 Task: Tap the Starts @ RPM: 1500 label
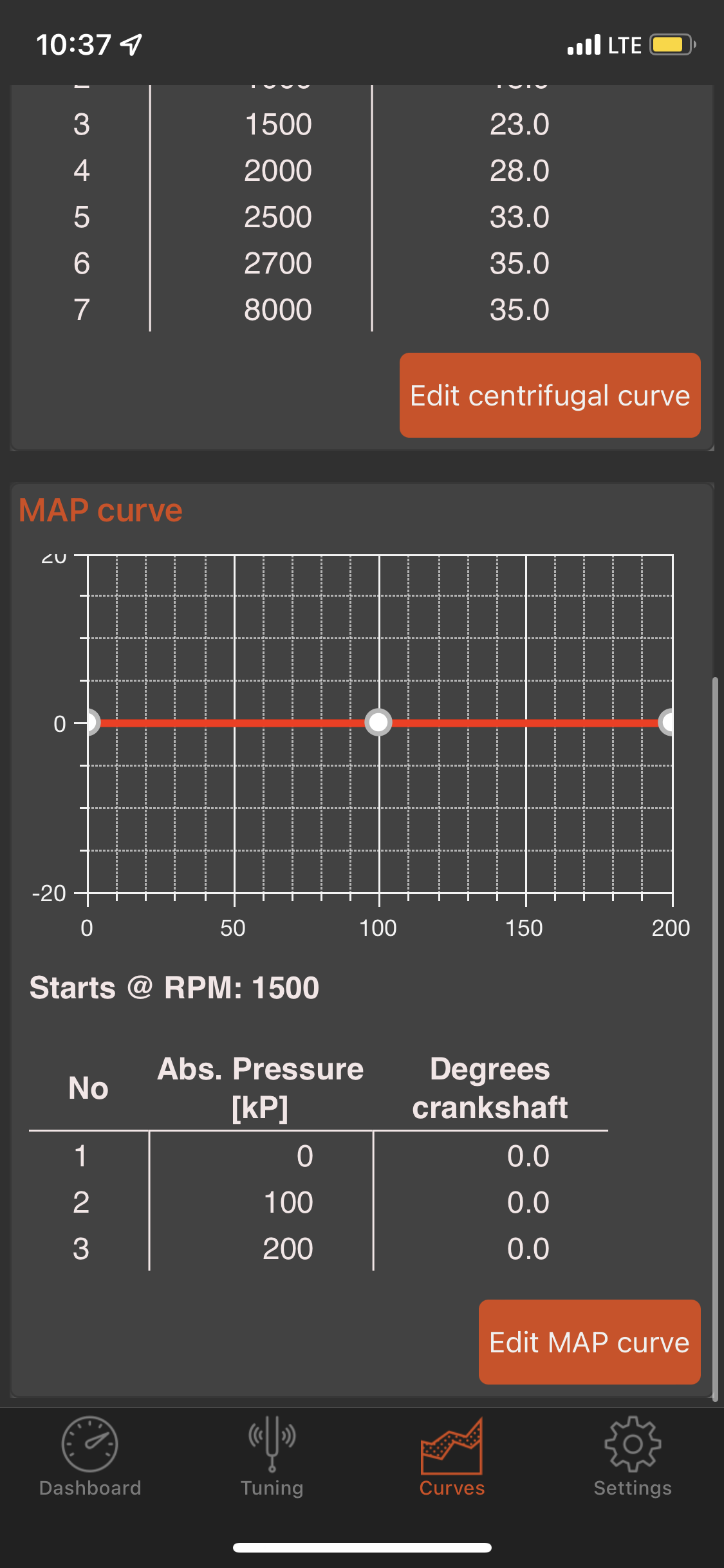pos(174,986)
